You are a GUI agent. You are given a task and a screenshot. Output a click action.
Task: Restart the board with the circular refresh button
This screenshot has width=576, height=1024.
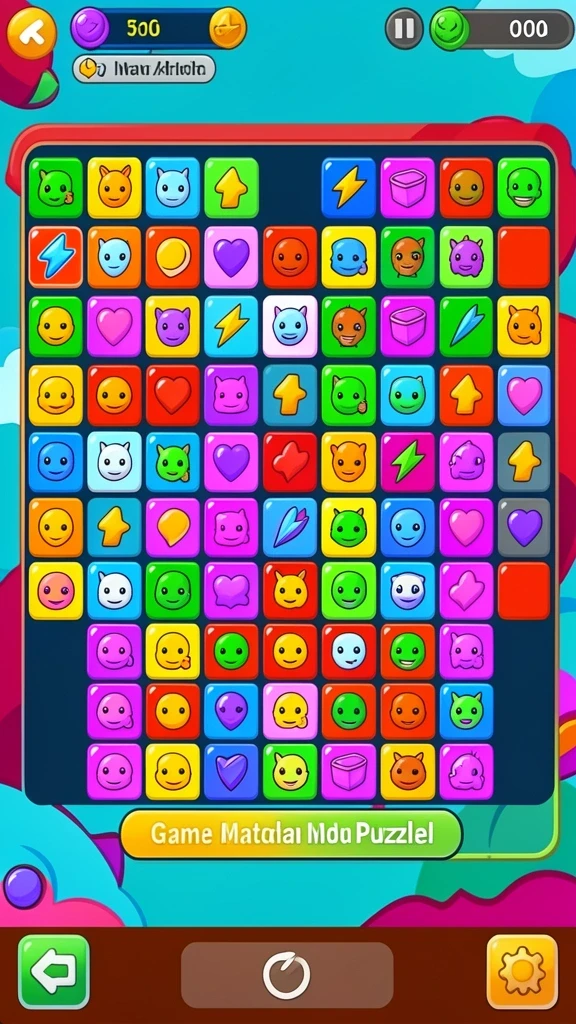[287, 975]
